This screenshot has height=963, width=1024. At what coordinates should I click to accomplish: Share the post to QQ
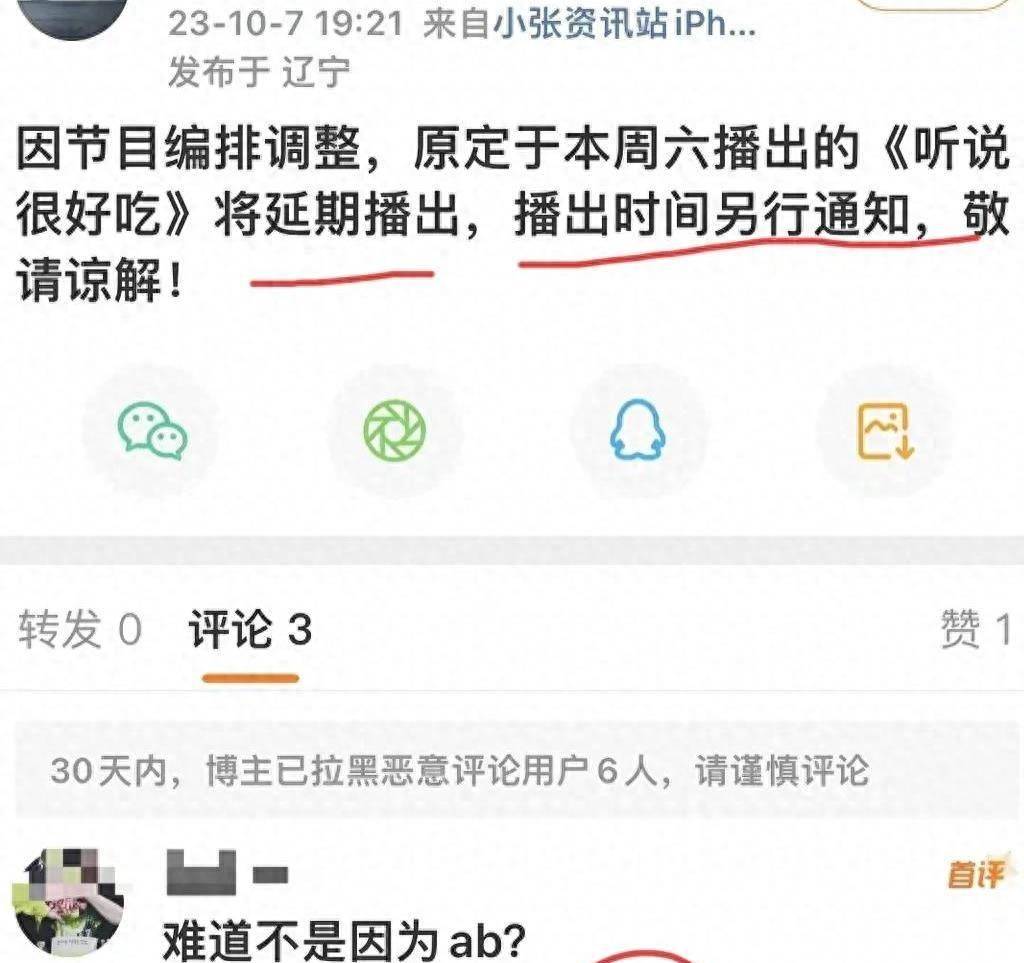(x=637, y=431)
